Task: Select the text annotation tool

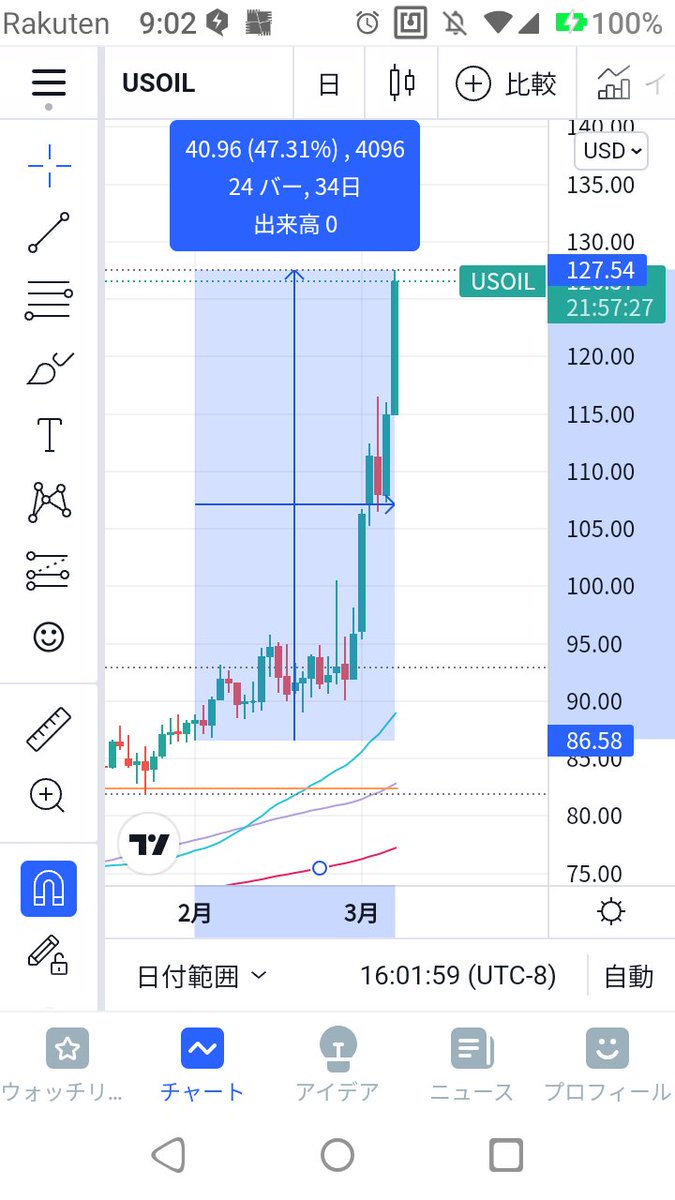Action: [x=49, y=434]
